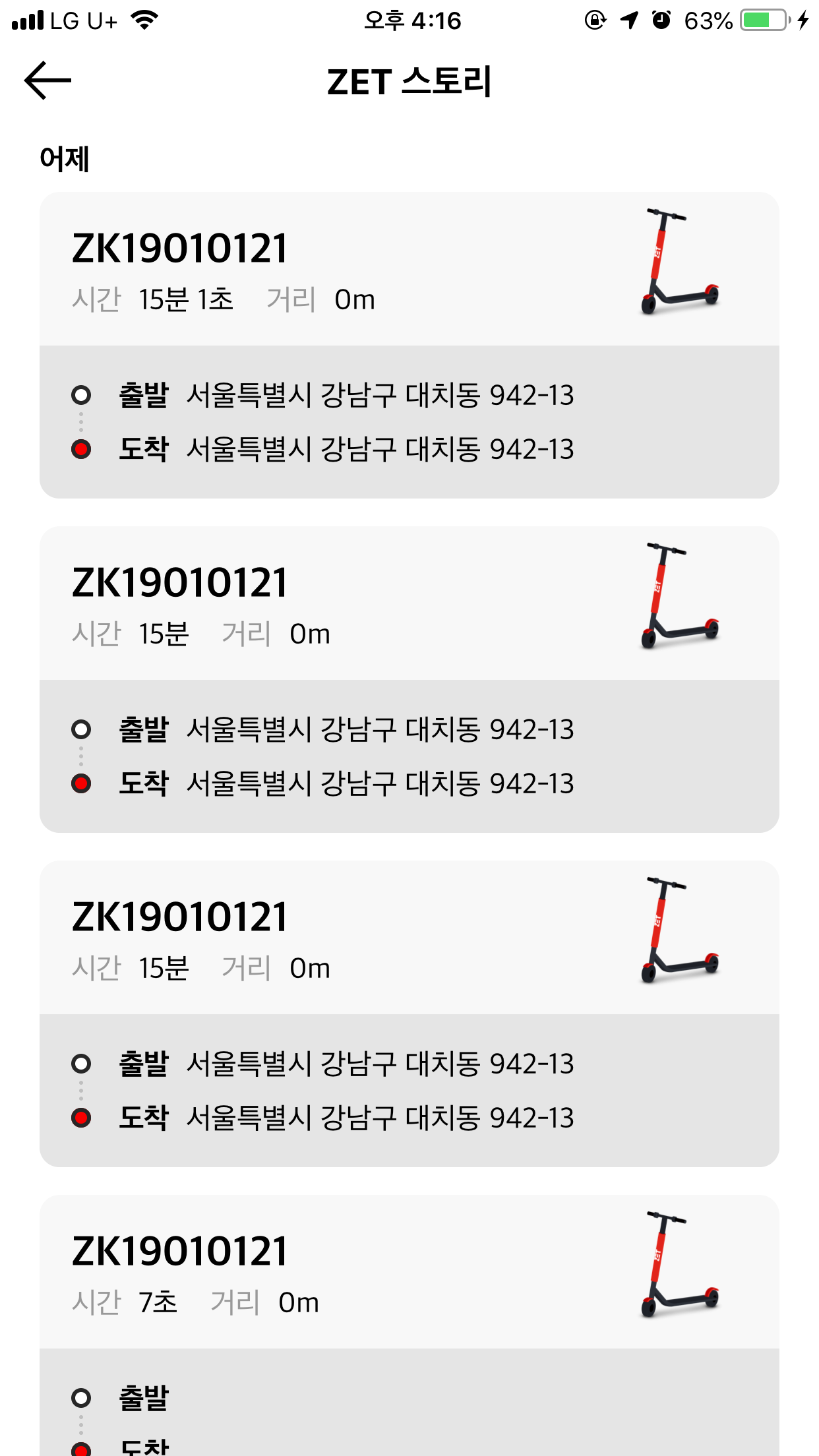Tap the departure address 대치동 942-13 link

click(381, 396)
